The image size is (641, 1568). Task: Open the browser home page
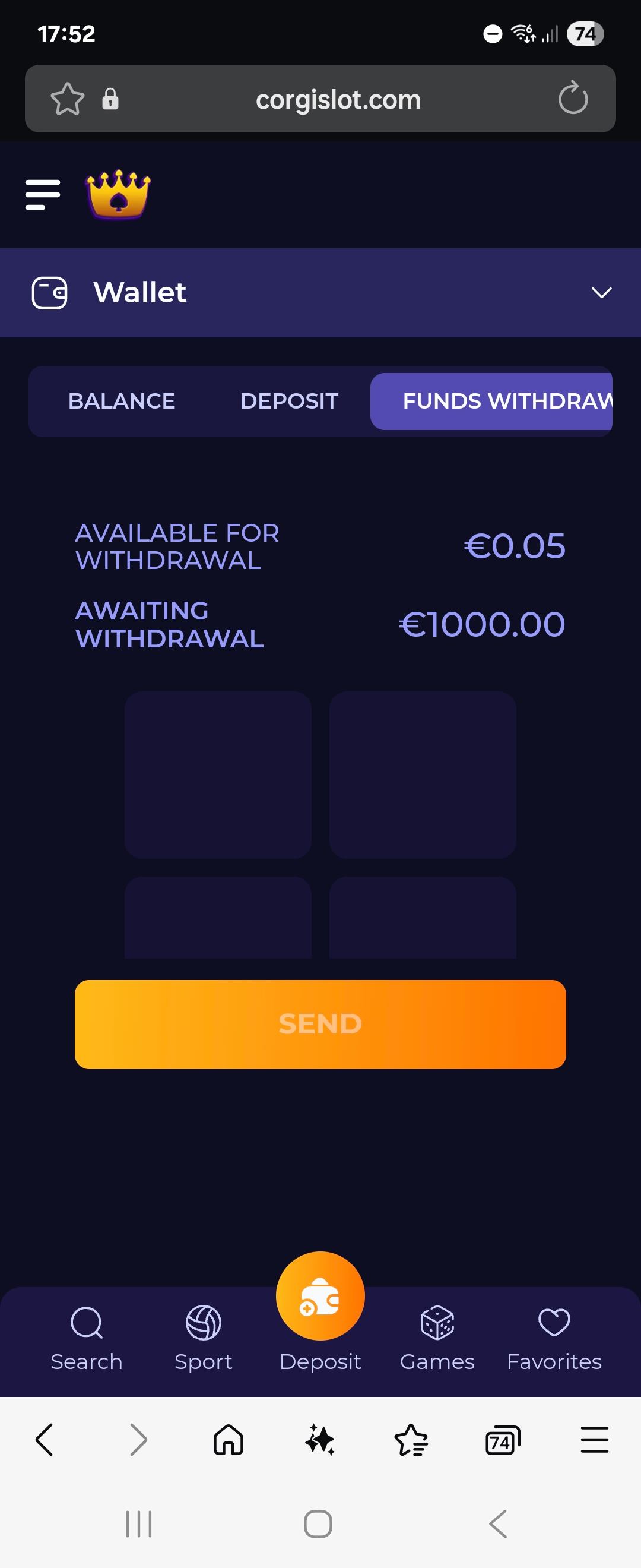tap(229, 1440)
